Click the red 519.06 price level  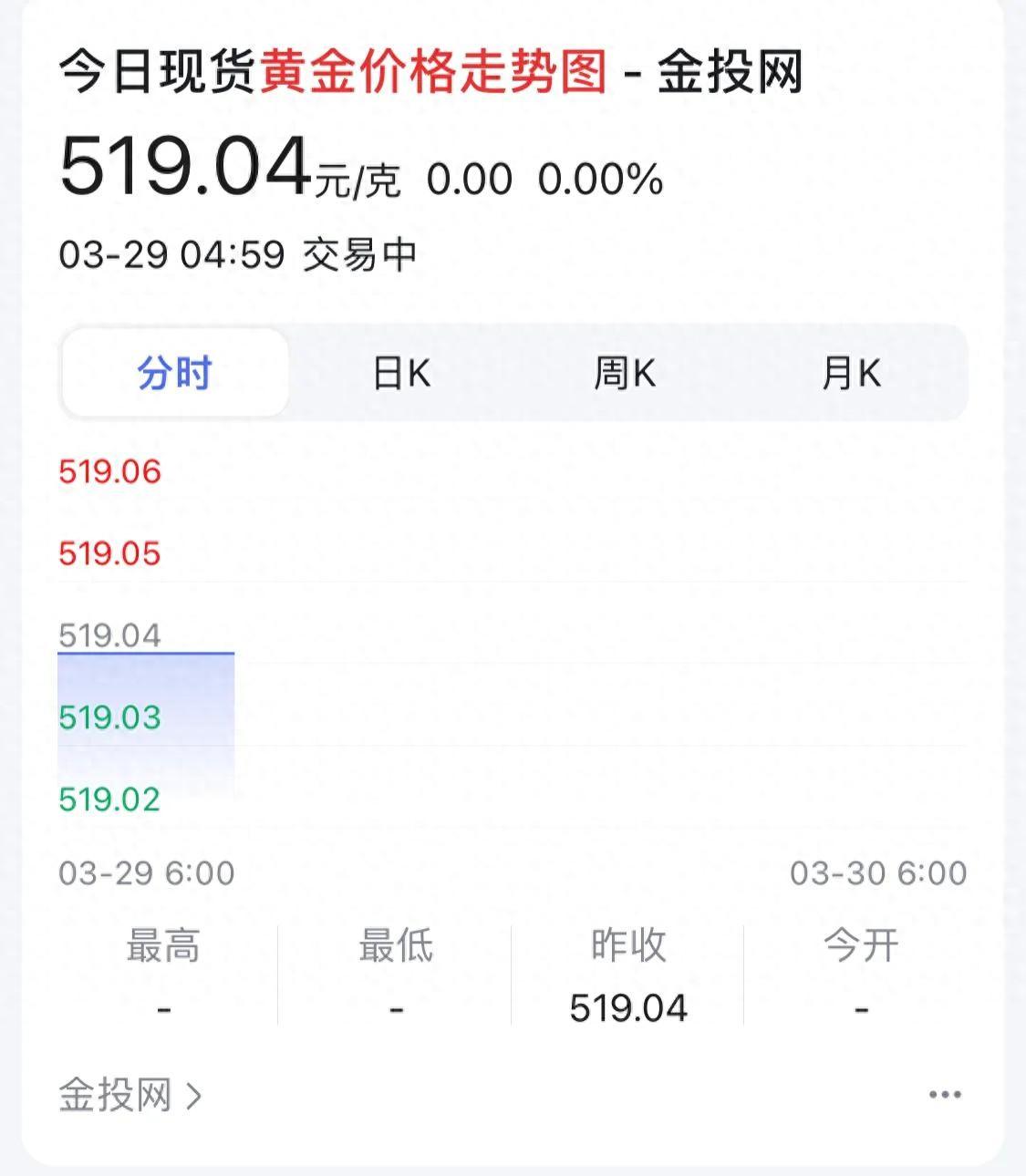point(109,472)
